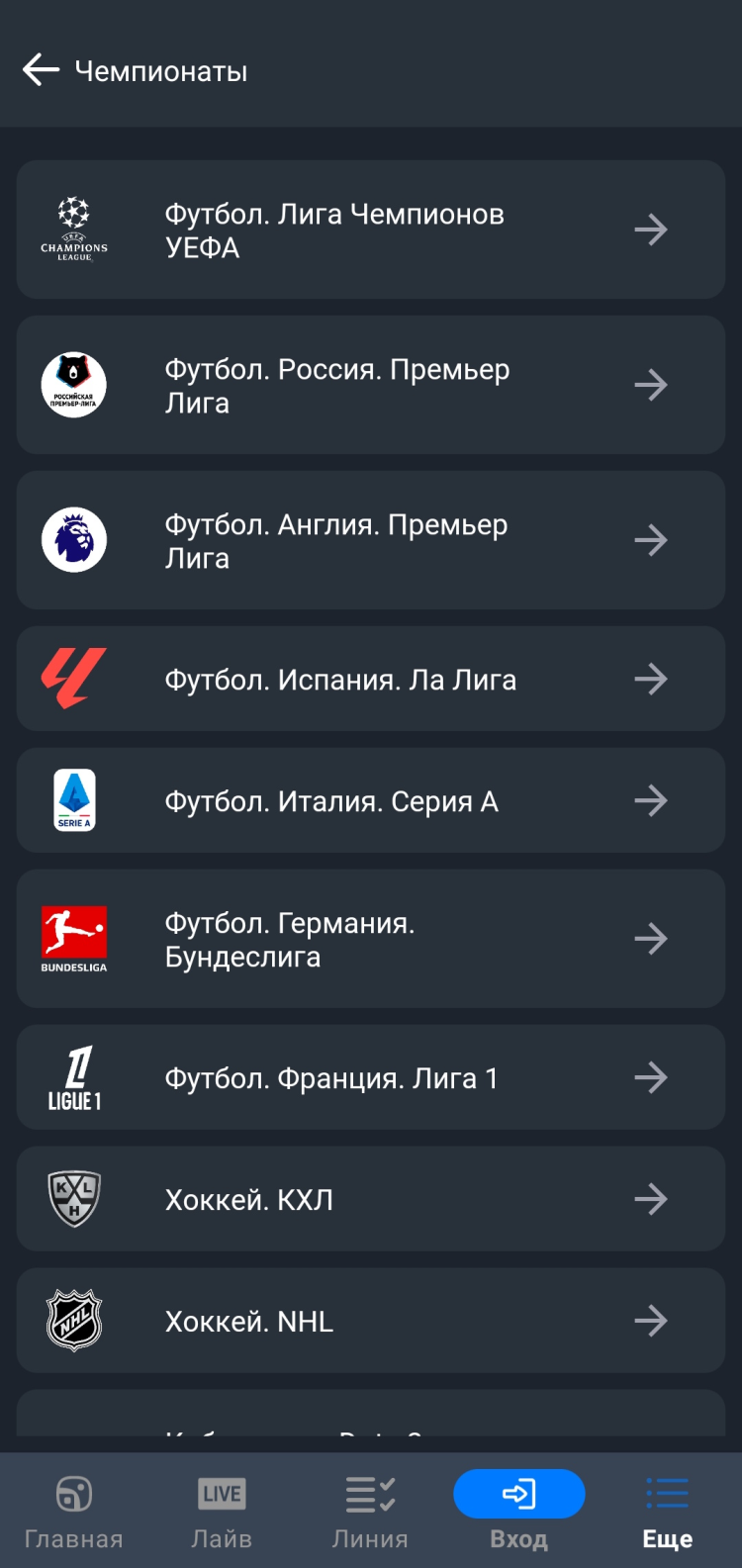The height and width of the screenshot is (1568, 742).
Task: Open Хоккей. КХЛ championship
Action: pyautogui.click(x=371, y=1199)
